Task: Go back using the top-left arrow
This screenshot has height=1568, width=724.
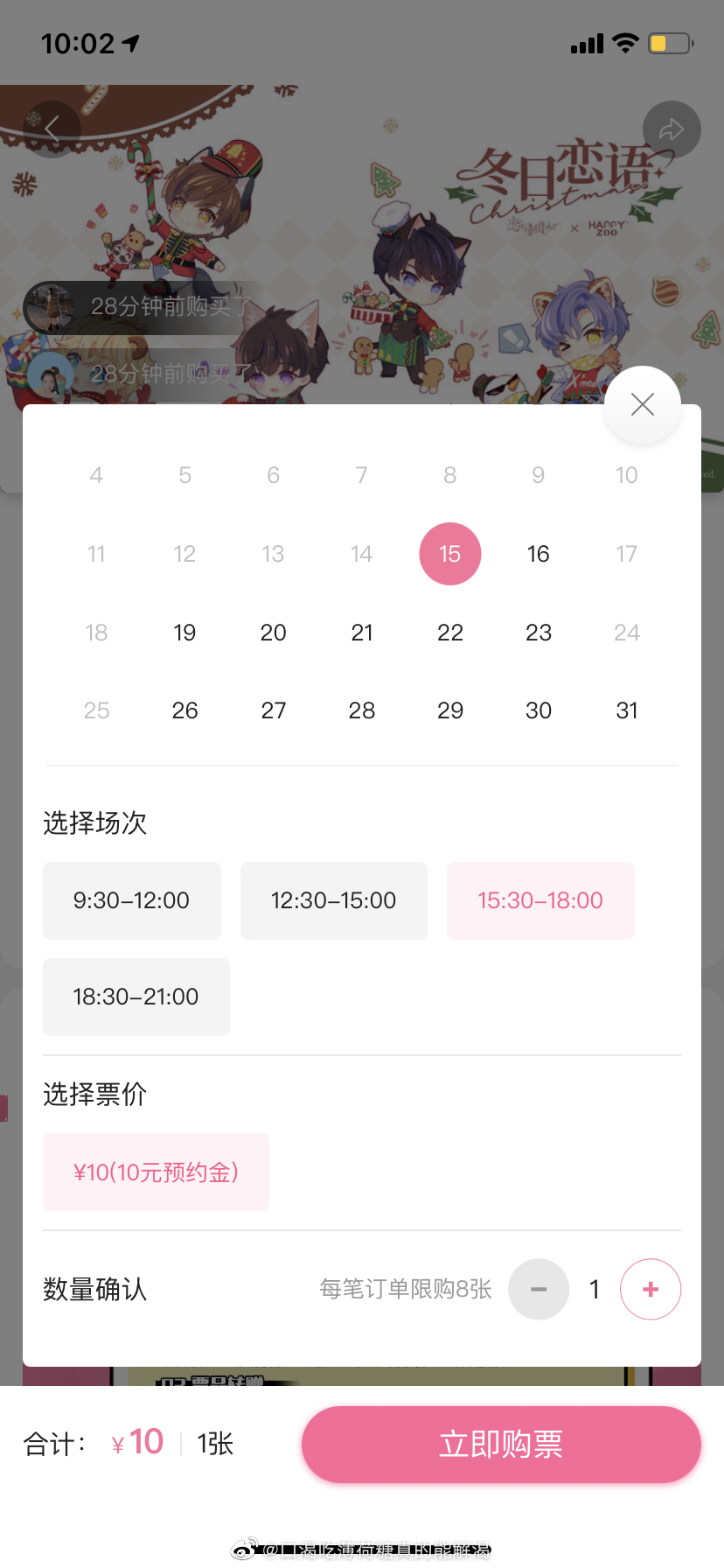Action: [52, 129]
